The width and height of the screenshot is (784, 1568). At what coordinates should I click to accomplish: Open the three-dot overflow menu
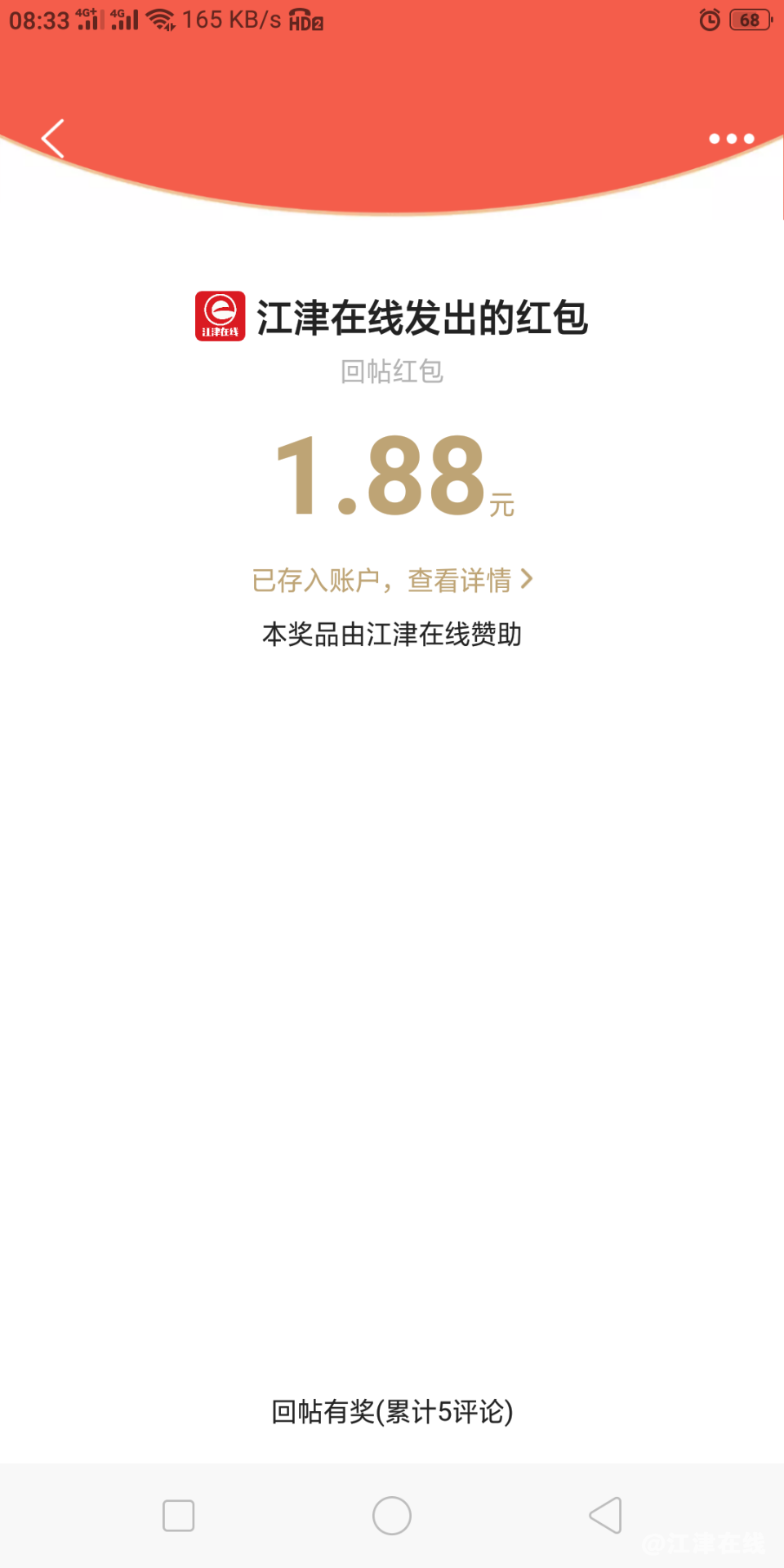pyautogui.click(x=731, y=139)
